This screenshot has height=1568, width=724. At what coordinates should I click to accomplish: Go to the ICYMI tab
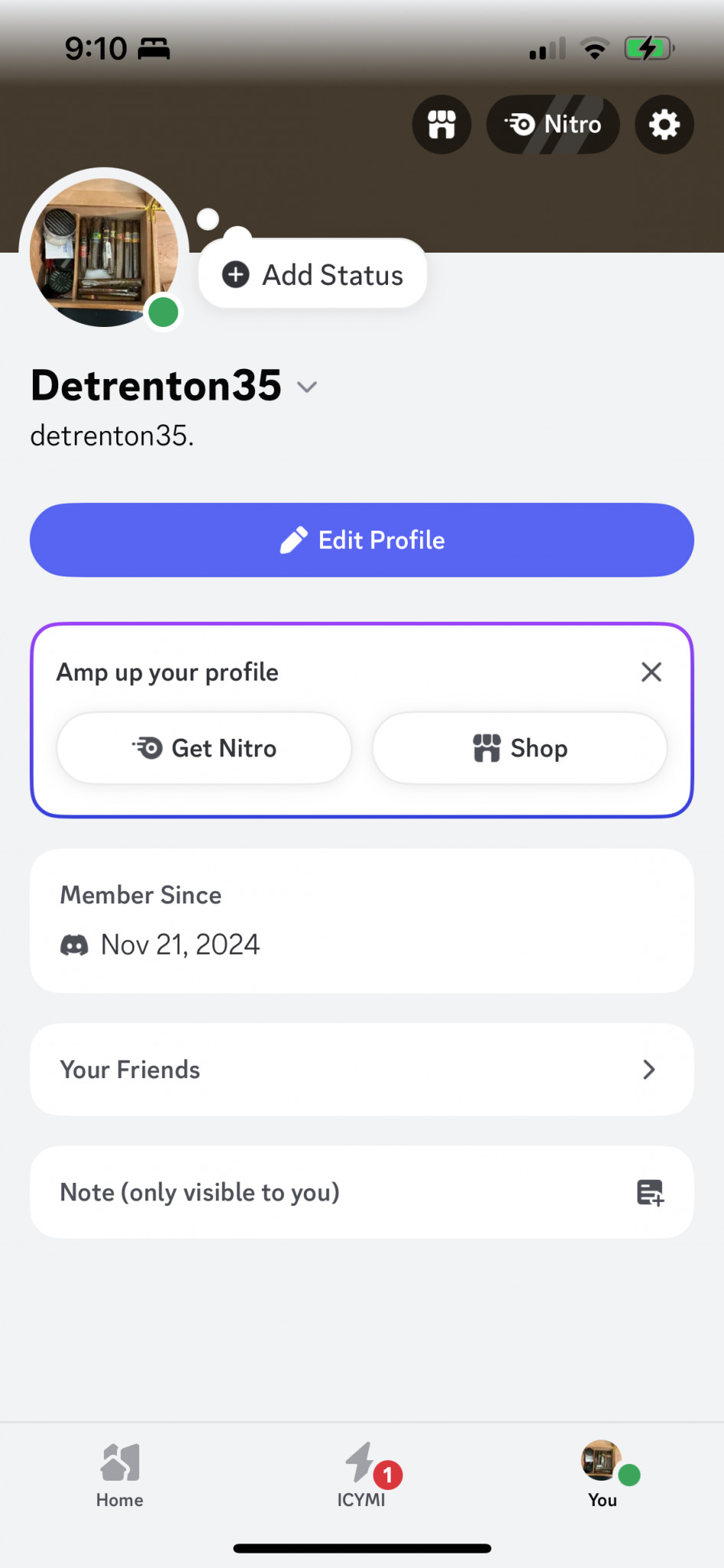362,1475
